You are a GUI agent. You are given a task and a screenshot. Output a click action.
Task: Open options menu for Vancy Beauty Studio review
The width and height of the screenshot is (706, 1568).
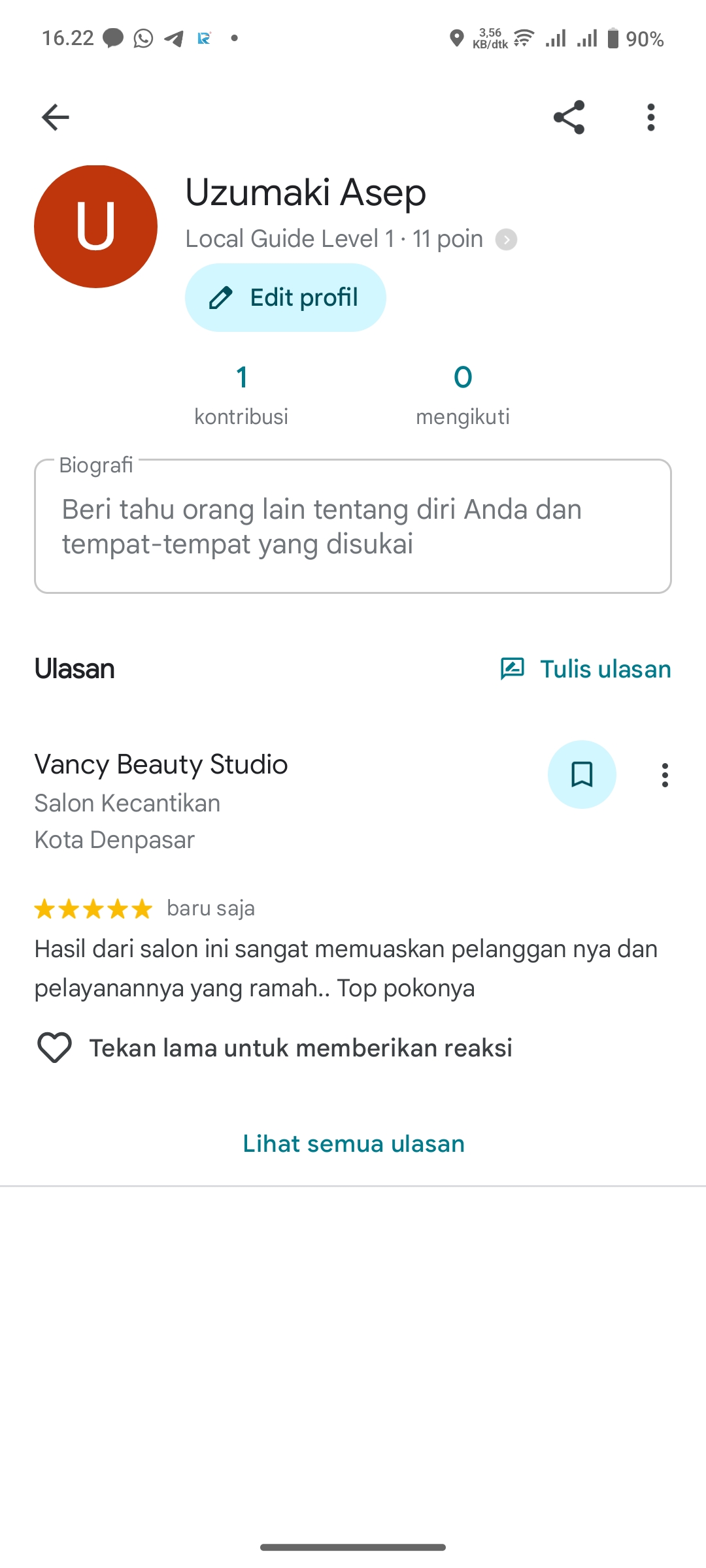[665, 776]
